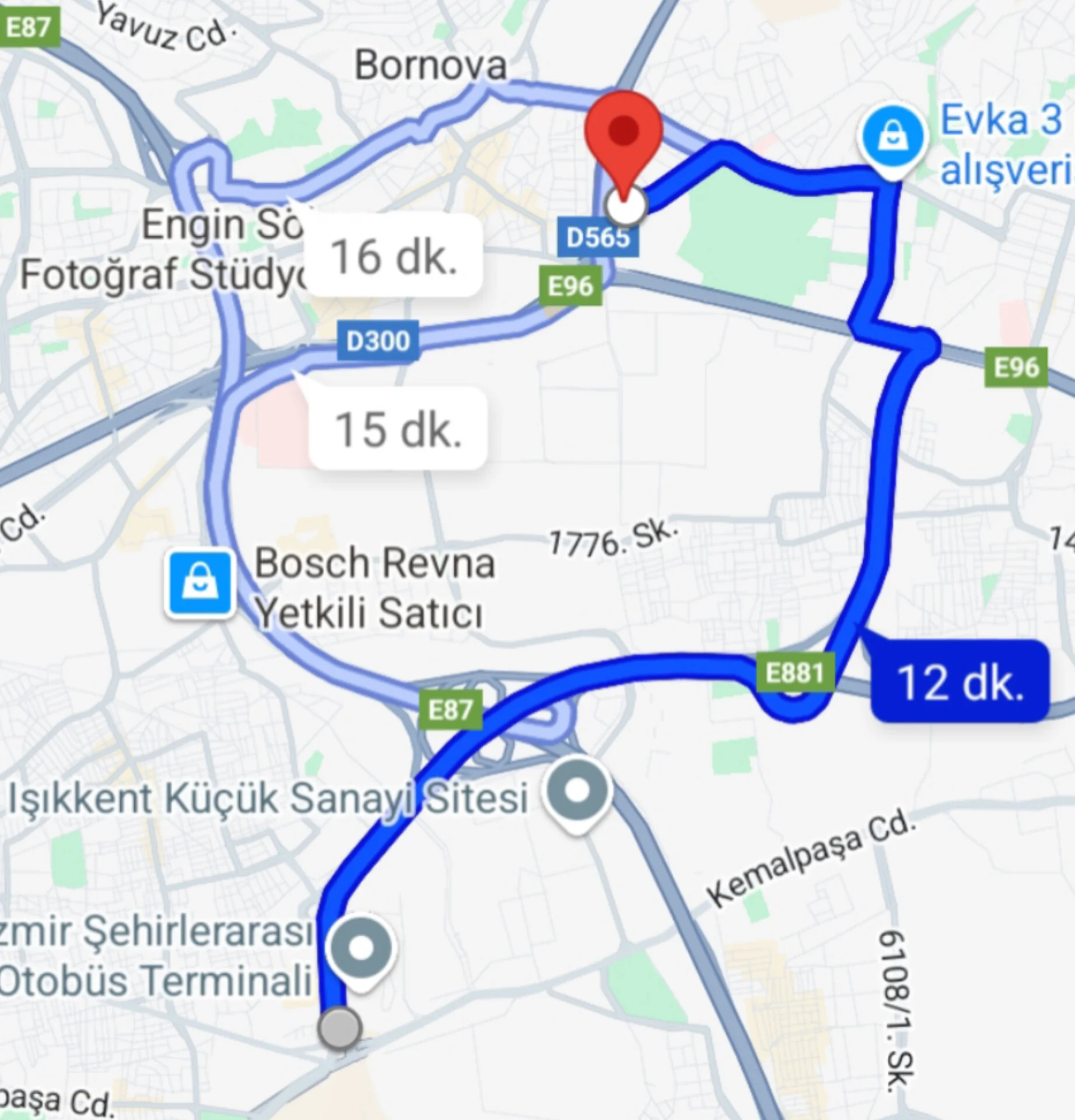1075x1120 pixels.
Task: Open Işıkkent Küçük Sanayi Sitesi pin
Action: coord(577,792)
